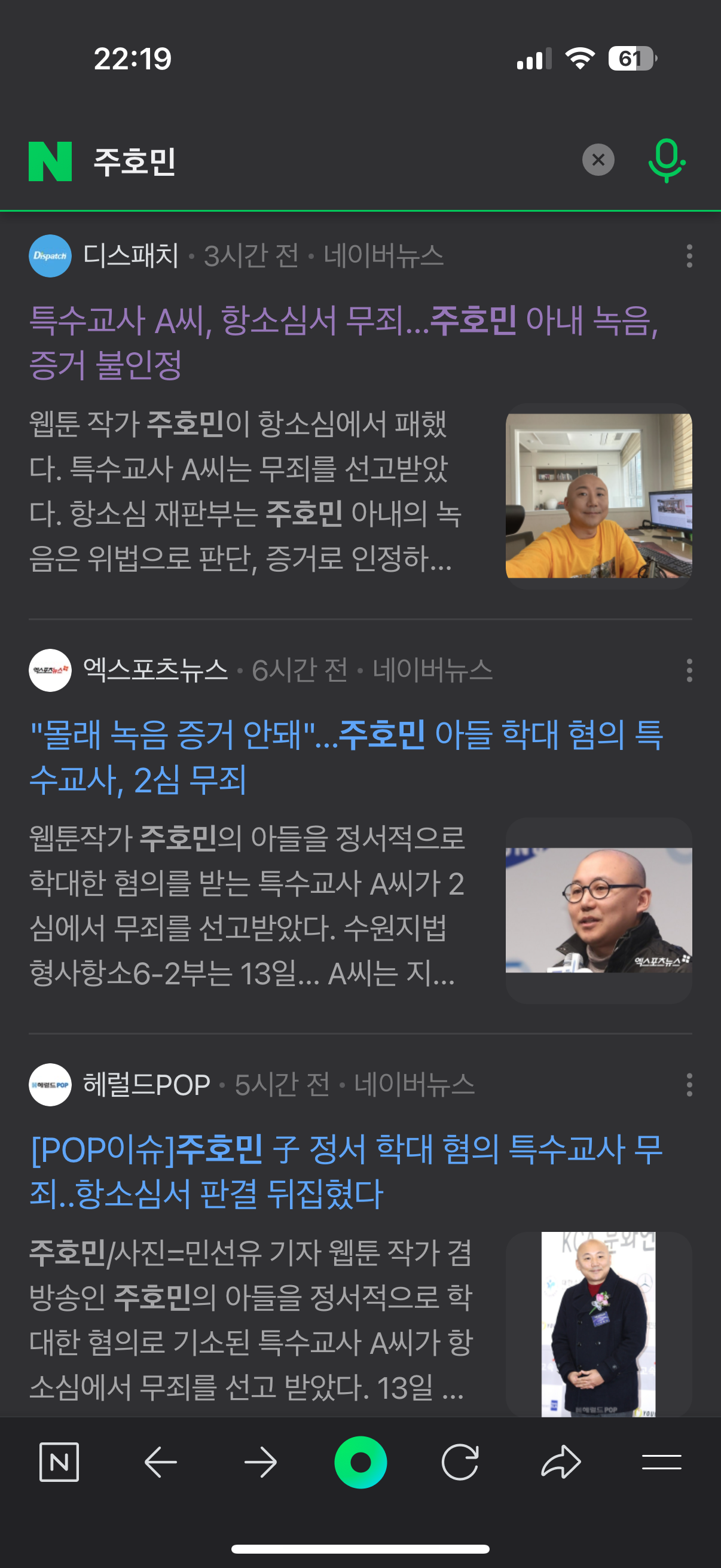Open the article 특수교사 A씨, 항소심서 무죄
Image resolution: width=721 pixels, height=1568 pixels.
pos(344,341)
